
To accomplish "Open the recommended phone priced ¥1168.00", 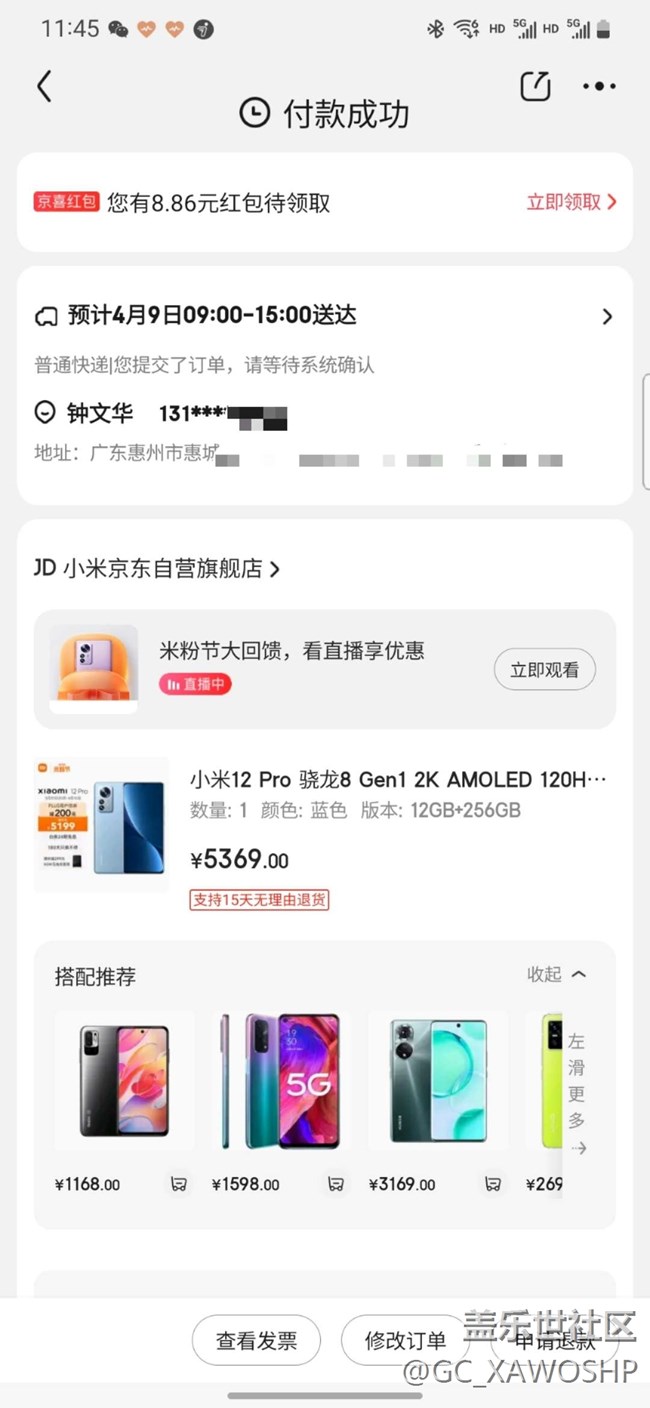I will click(124, 1080).
